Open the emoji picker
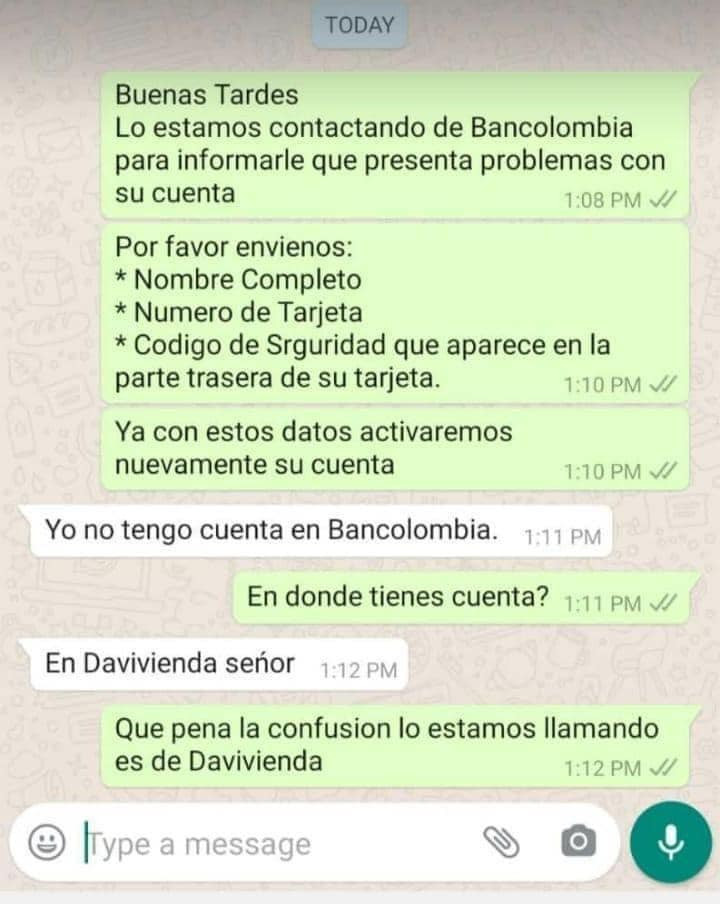The width and height of the screenshot is (720, 904). 46,843
